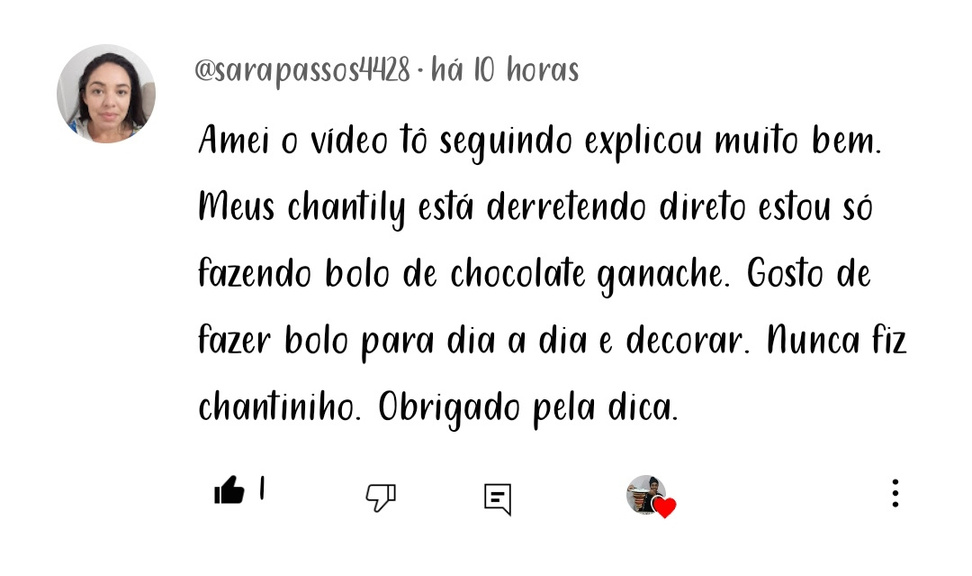972x576 pixels.
Task: Open the @sarapassos4428 channel name
Action: pyautogui.click(x=302, y=72)
